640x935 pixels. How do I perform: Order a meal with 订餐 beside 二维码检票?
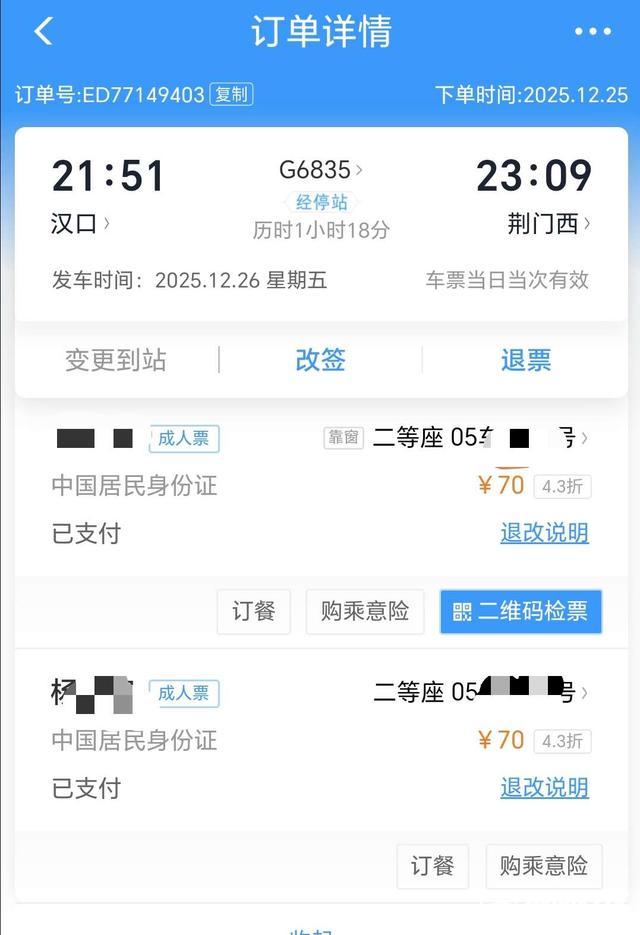[254, 611]
